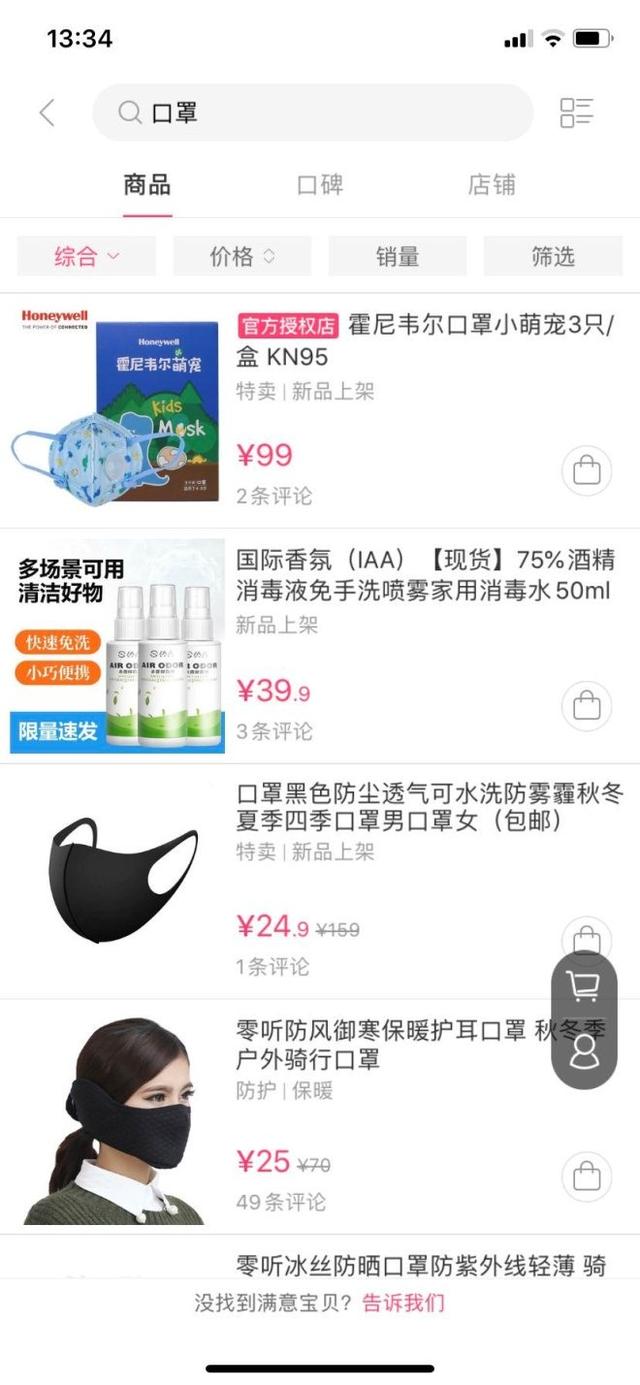Go back with the top-left arrow
Image resolution: width=640 pixels, height=1385 pixels.
pos(47,113)
